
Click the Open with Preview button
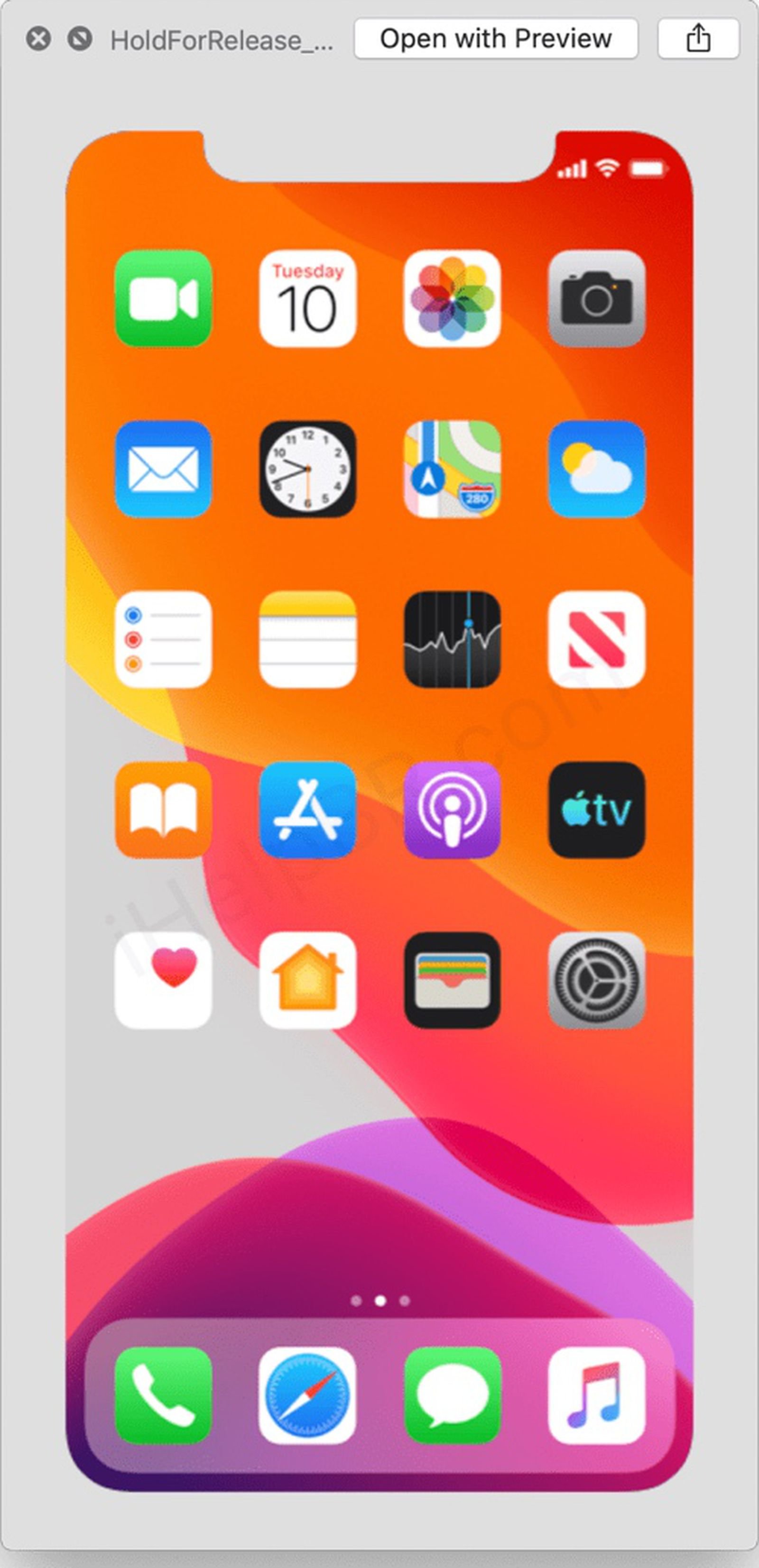point(495,39)
